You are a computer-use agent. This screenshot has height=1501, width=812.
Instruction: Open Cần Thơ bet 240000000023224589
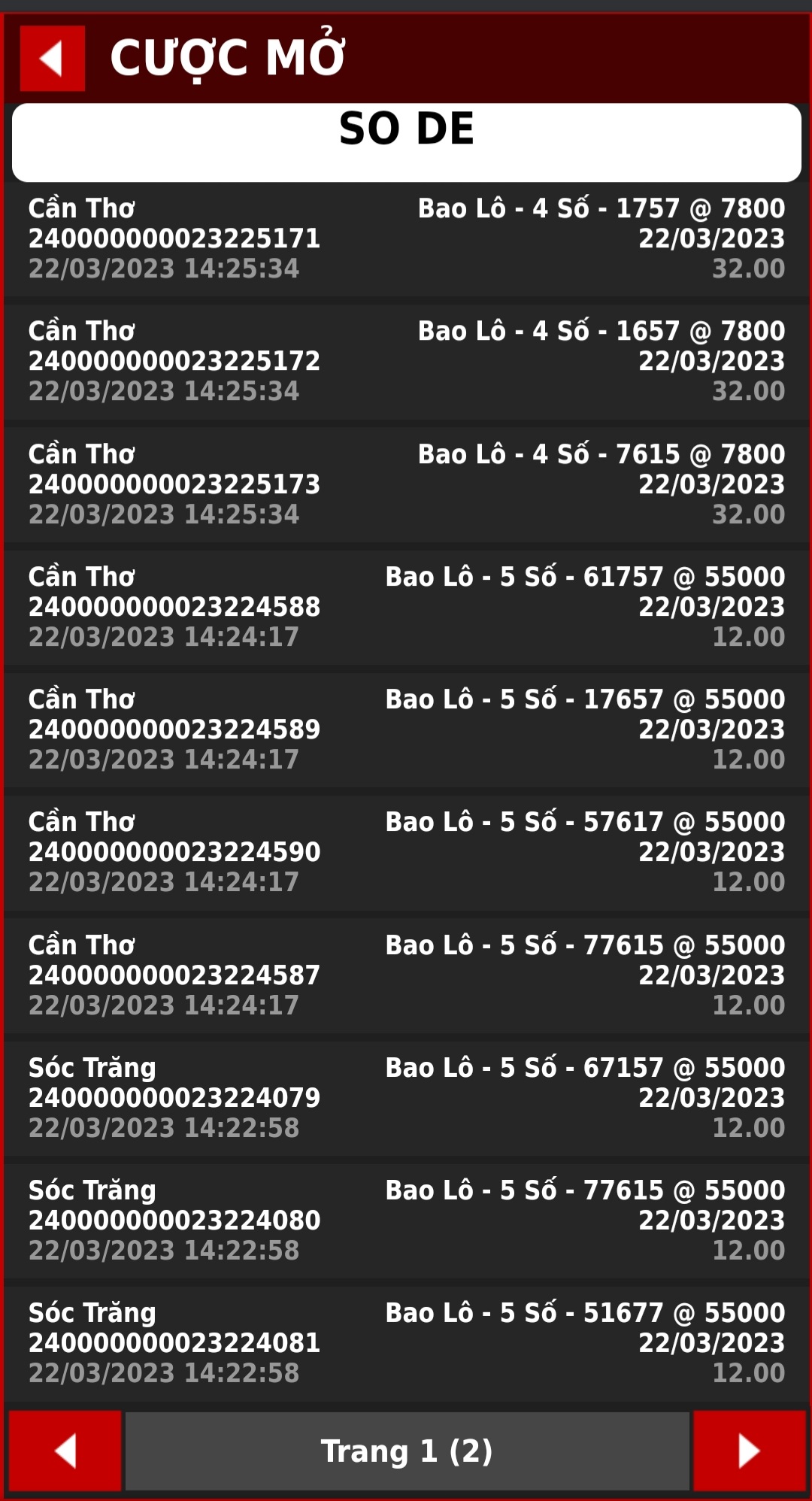(x=406, y=729)
